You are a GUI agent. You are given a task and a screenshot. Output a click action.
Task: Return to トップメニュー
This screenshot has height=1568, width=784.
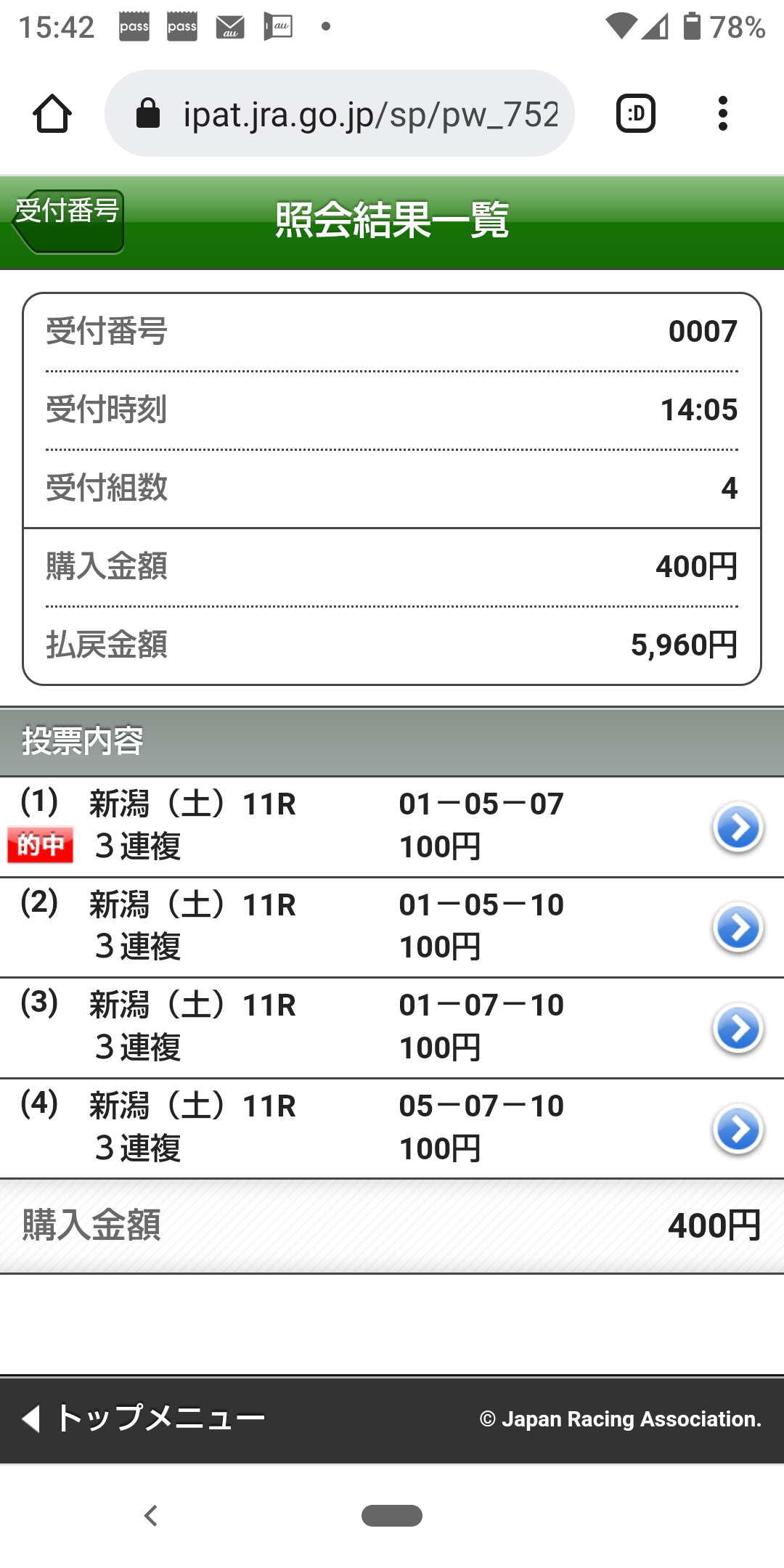click(x=145, y=1418)
